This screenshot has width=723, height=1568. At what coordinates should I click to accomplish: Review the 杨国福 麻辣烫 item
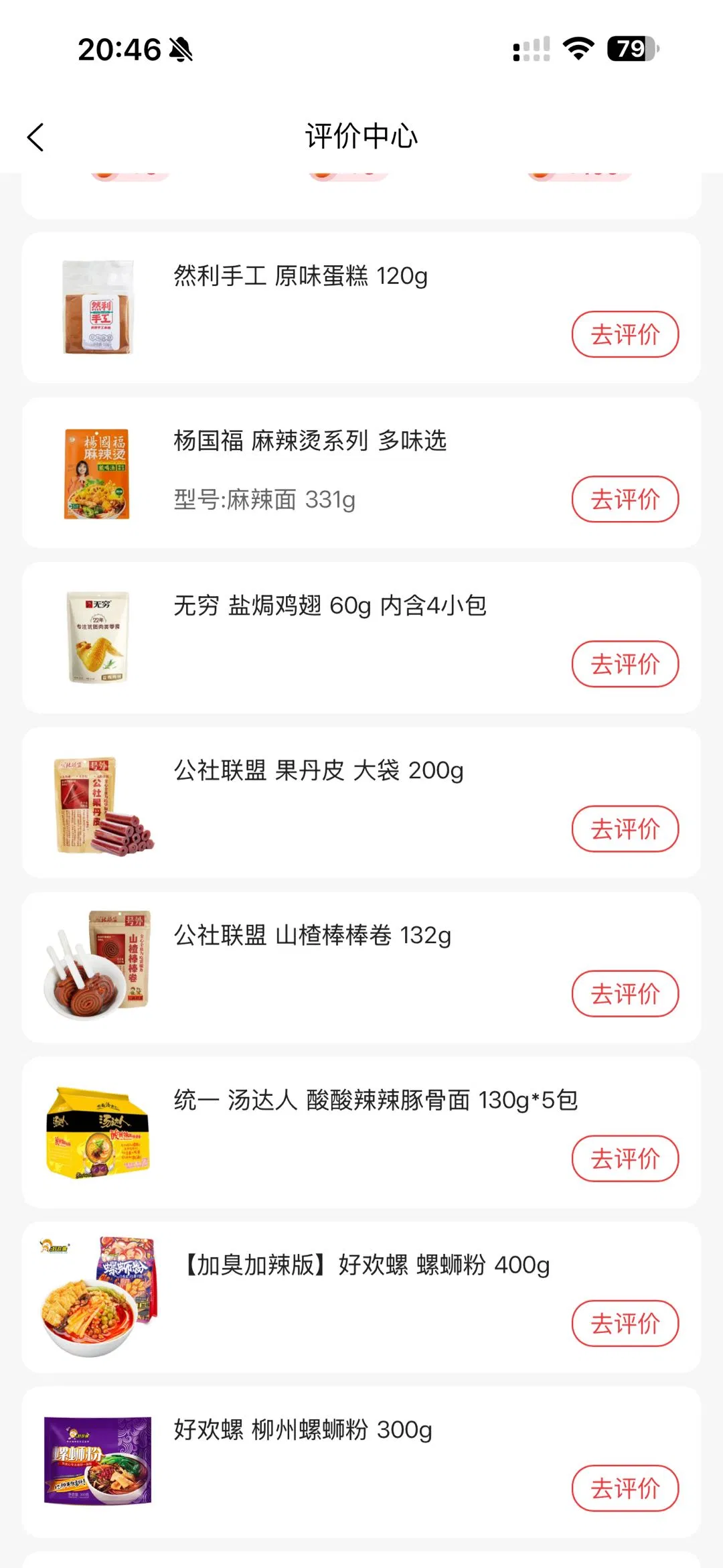pos(625,499)
